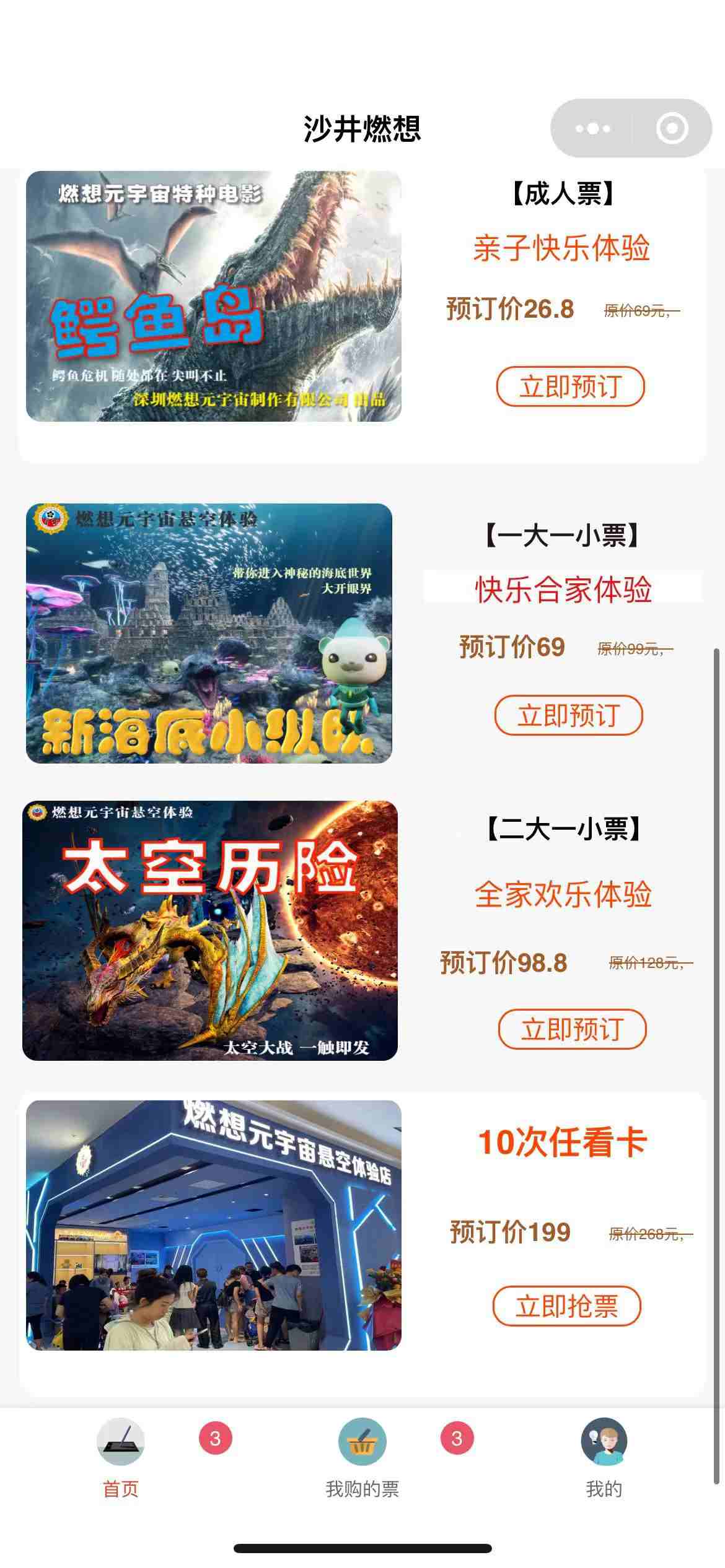Go to the 我购的票 tab
The height and width of the screenshot is (1568, 725).
(362, 1459)
